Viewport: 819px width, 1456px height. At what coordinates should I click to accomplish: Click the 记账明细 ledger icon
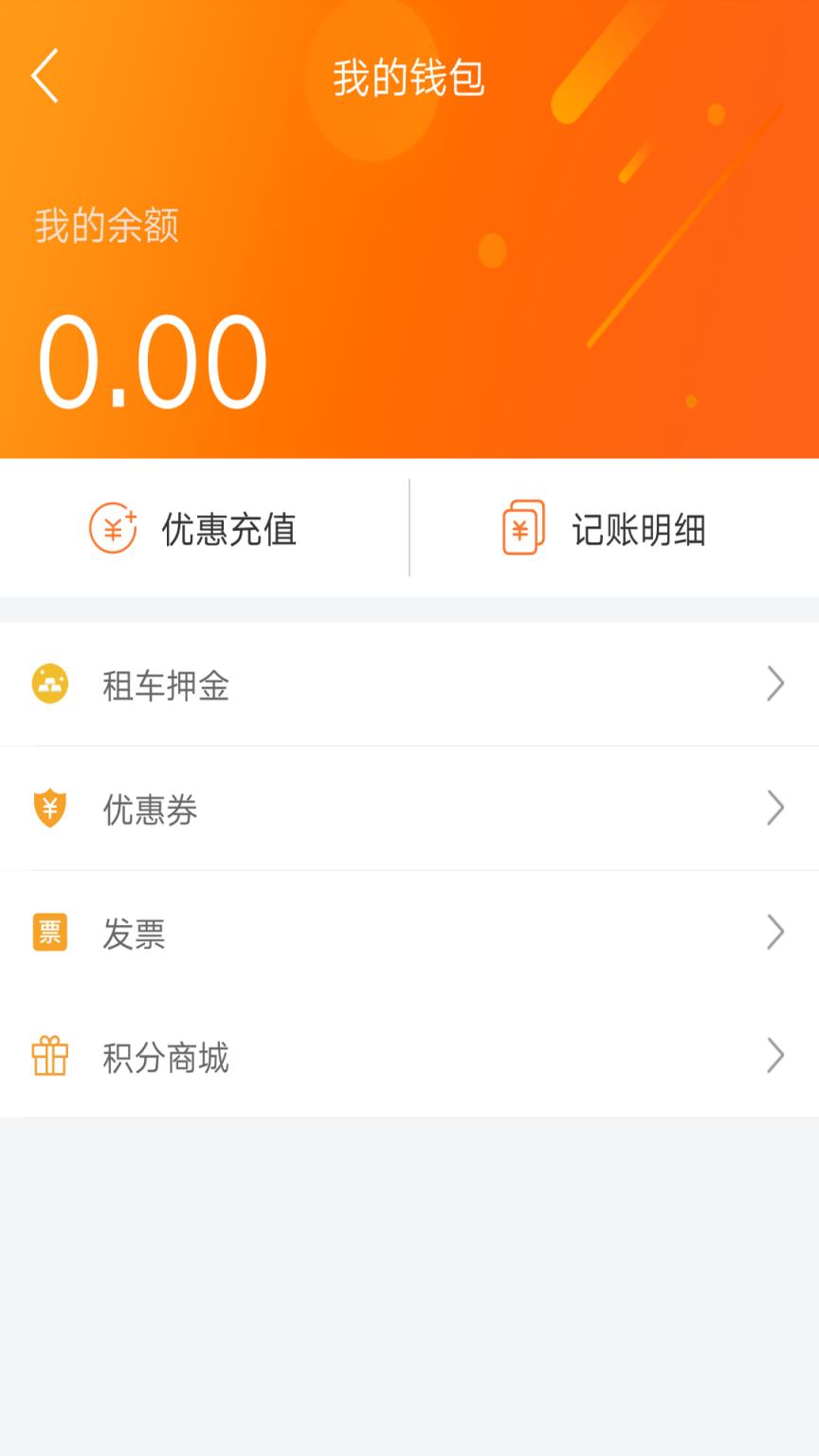(520, 528)
